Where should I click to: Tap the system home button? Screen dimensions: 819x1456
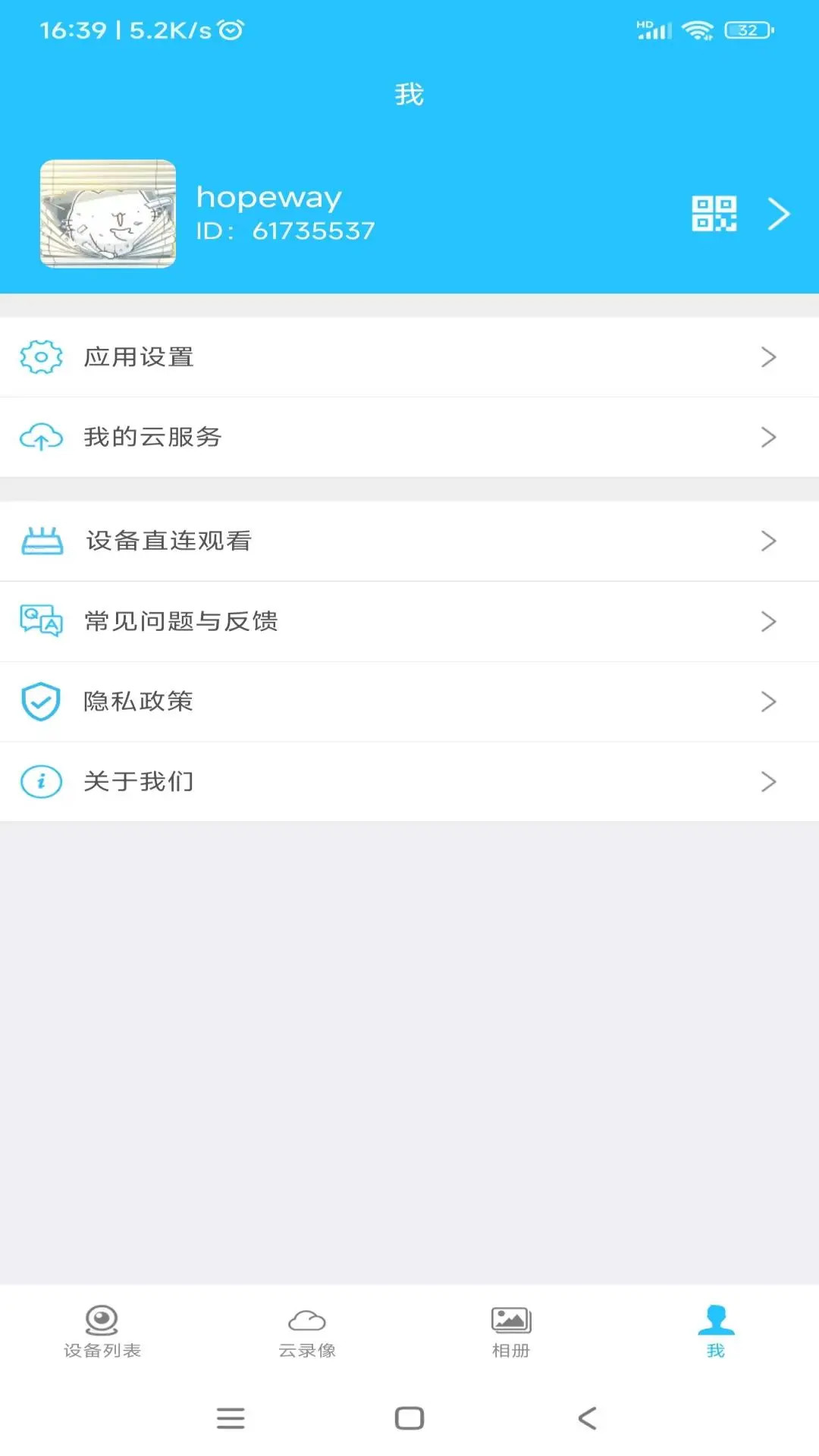click(x=409, y=1418)
